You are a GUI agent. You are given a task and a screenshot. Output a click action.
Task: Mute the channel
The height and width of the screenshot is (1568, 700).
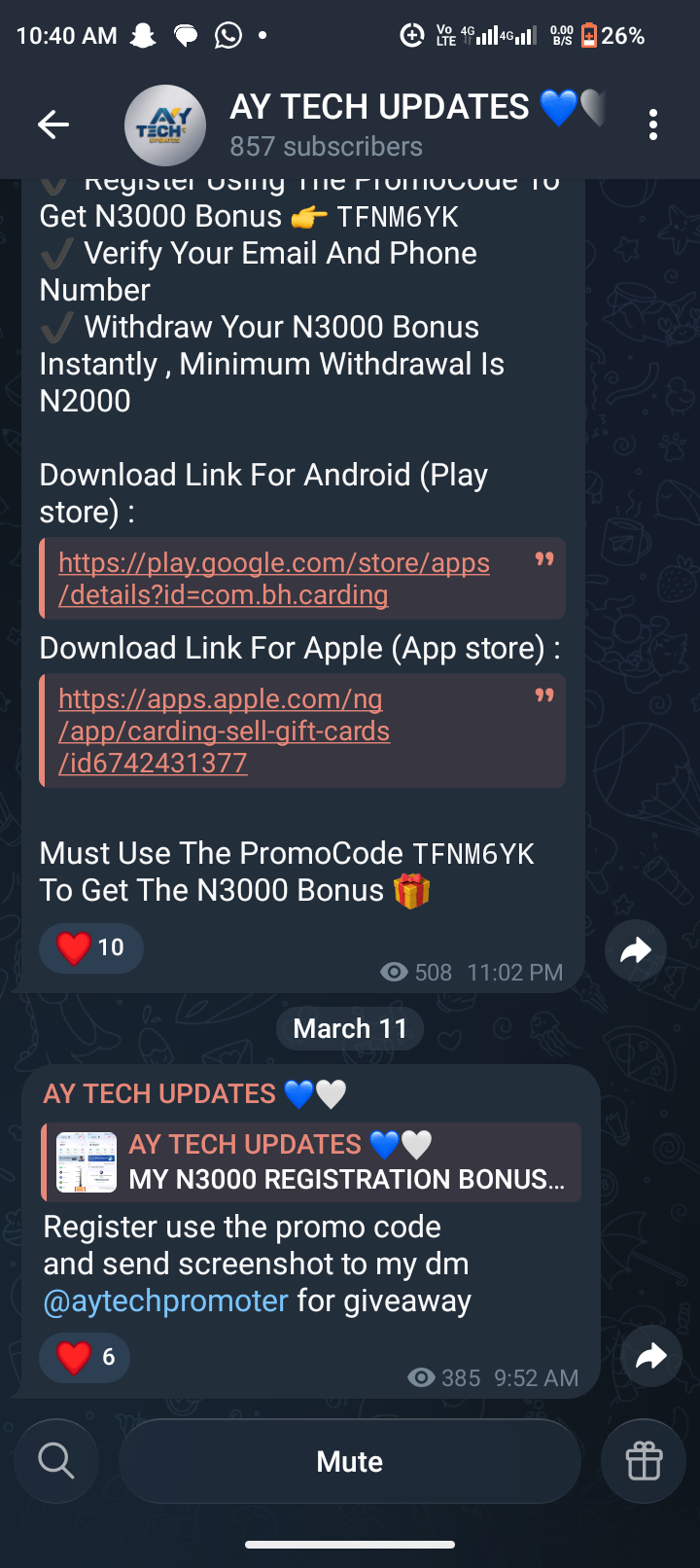350,1461
